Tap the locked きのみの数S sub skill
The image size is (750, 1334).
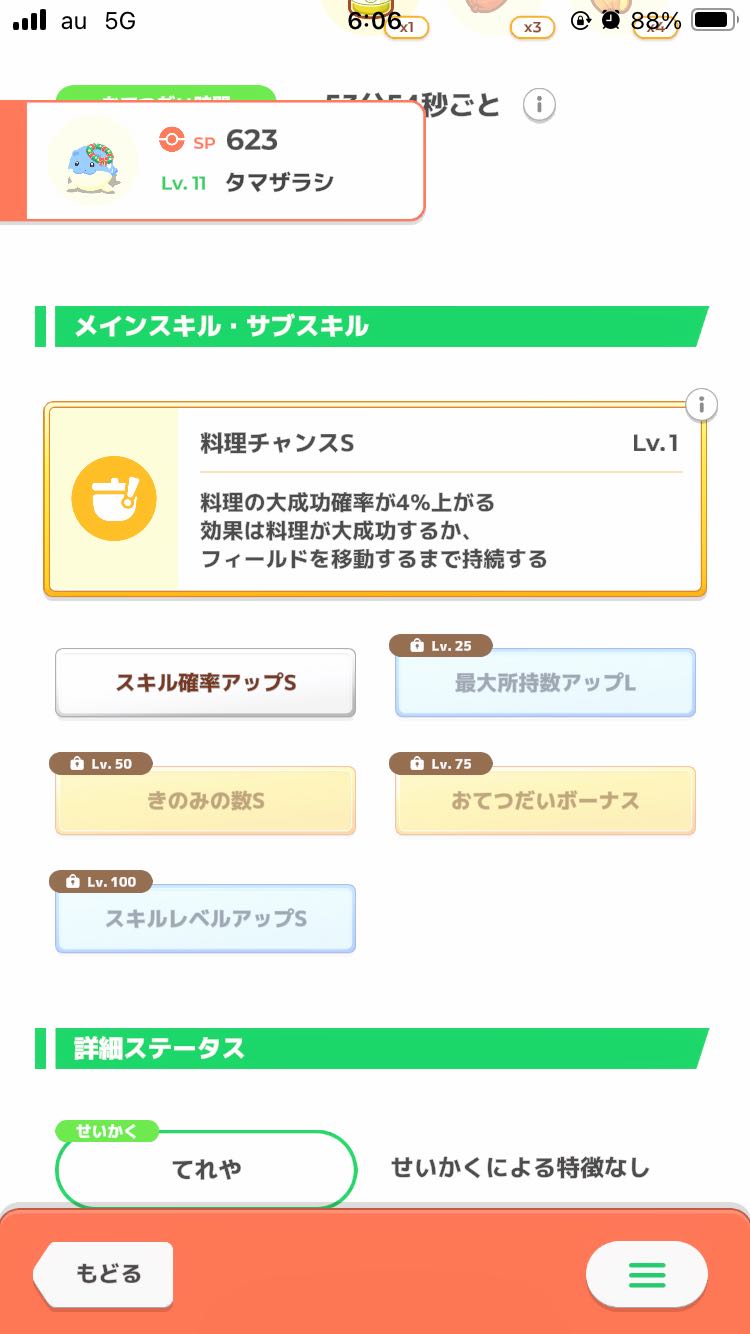coord(205,801)
